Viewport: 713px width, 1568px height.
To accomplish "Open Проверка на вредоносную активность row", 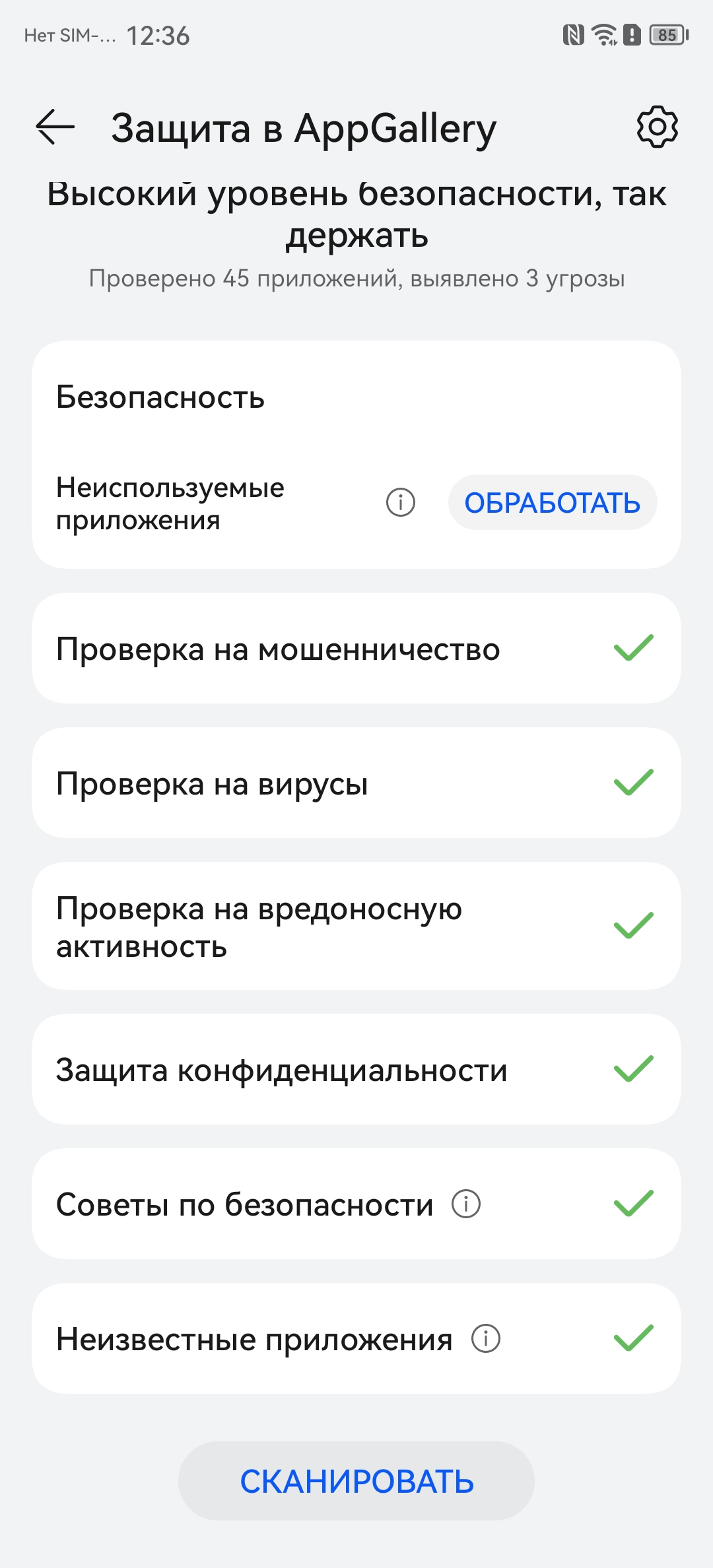I will [x=356, y=927].
